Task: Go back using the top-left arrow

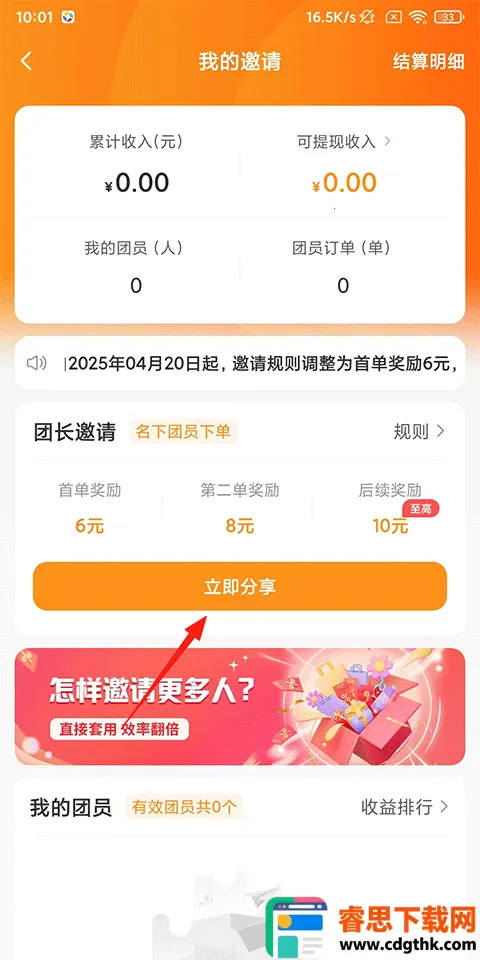Action: coord(26,61)
